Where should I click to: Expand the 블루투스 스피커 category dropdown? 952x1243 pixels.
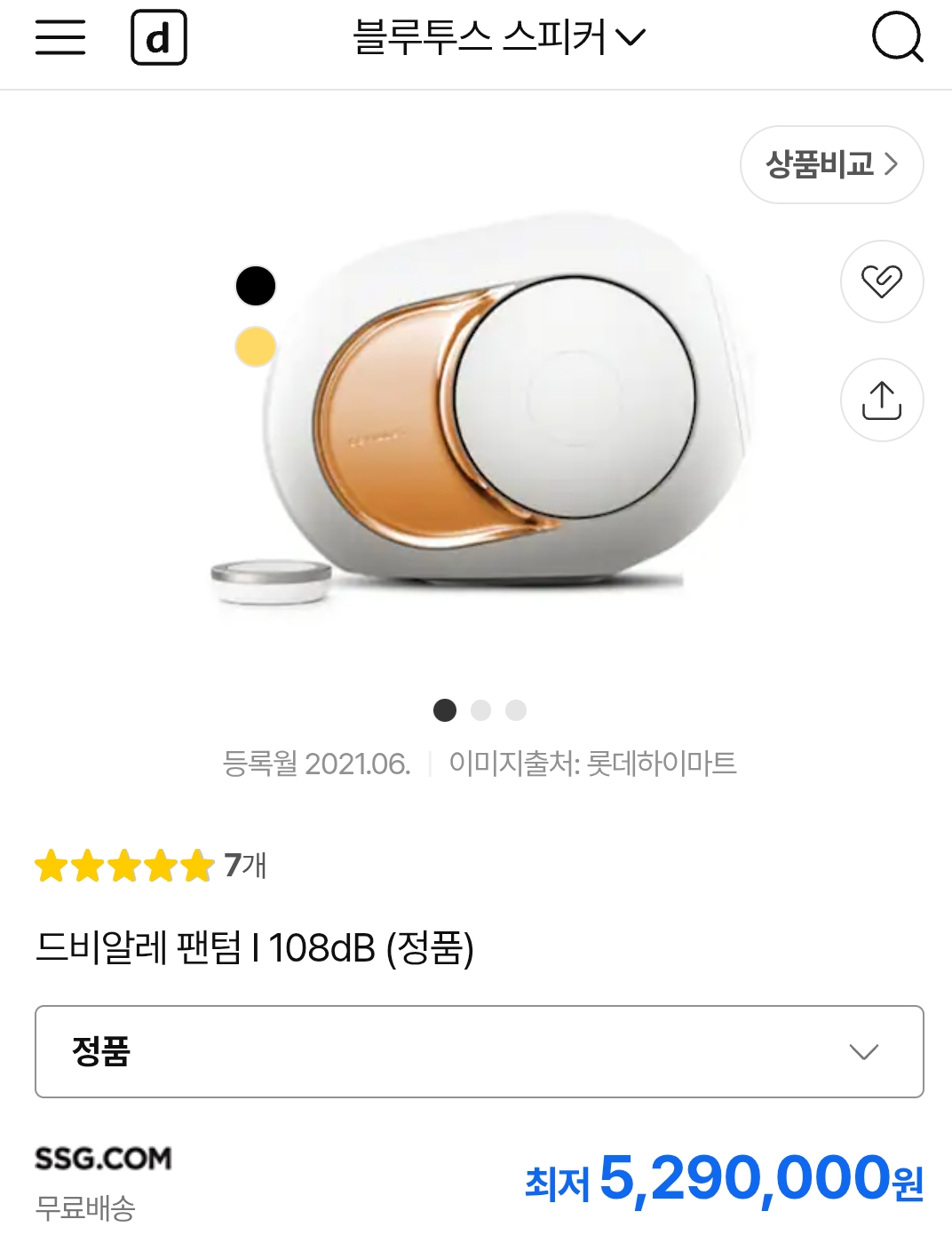tap(499, 37)
